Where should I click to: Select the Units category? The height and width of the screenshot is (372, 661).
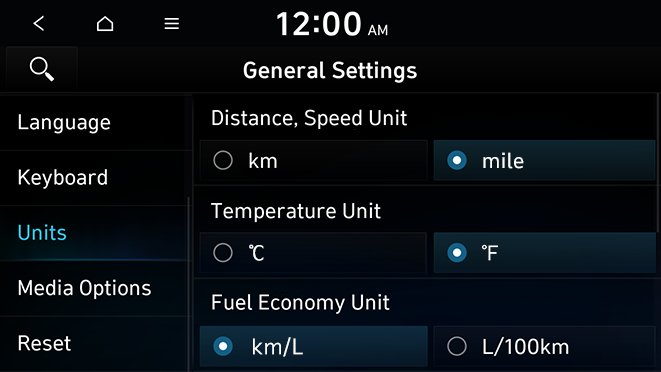click(93, 233)
